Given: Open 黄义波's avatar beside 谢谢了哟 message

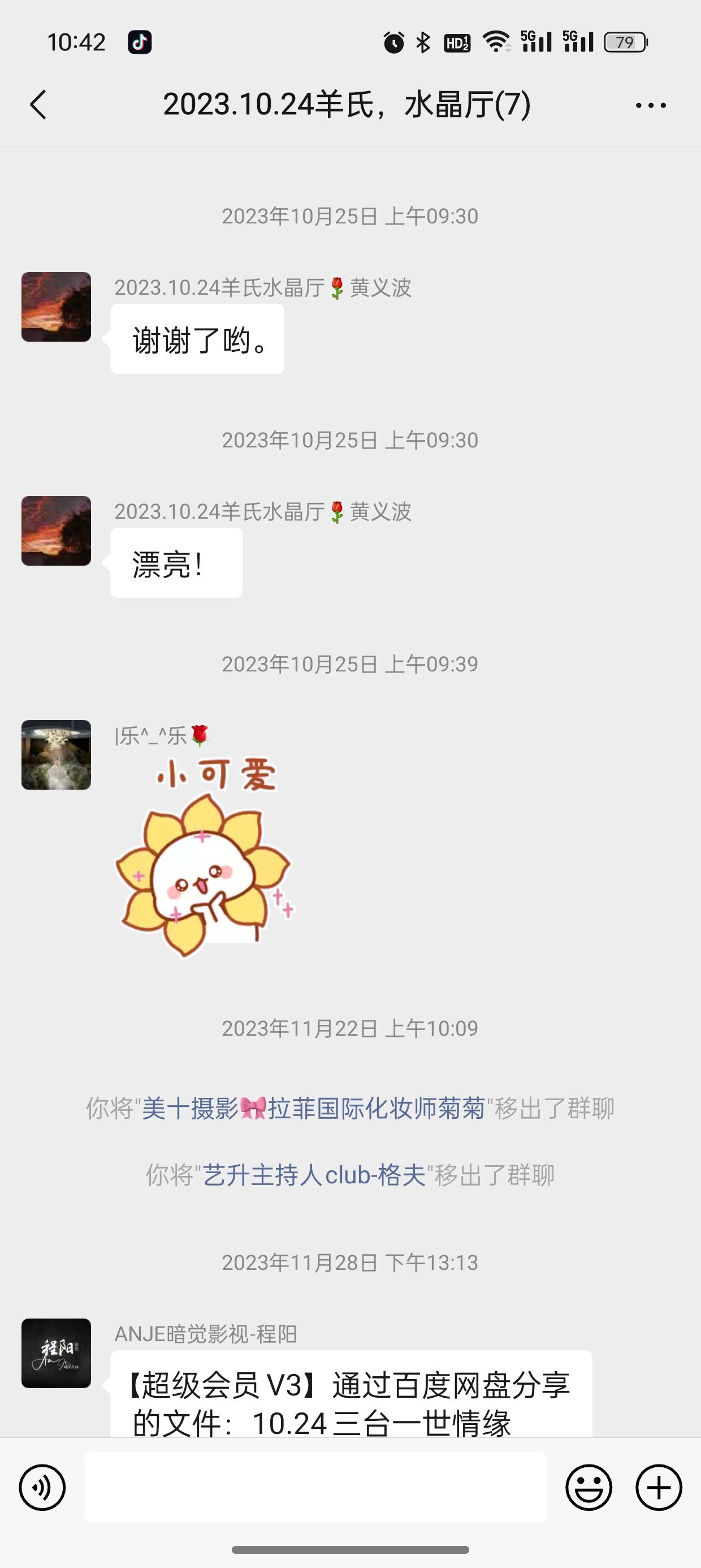Looking at the screenshot, I should click(56, 307).
